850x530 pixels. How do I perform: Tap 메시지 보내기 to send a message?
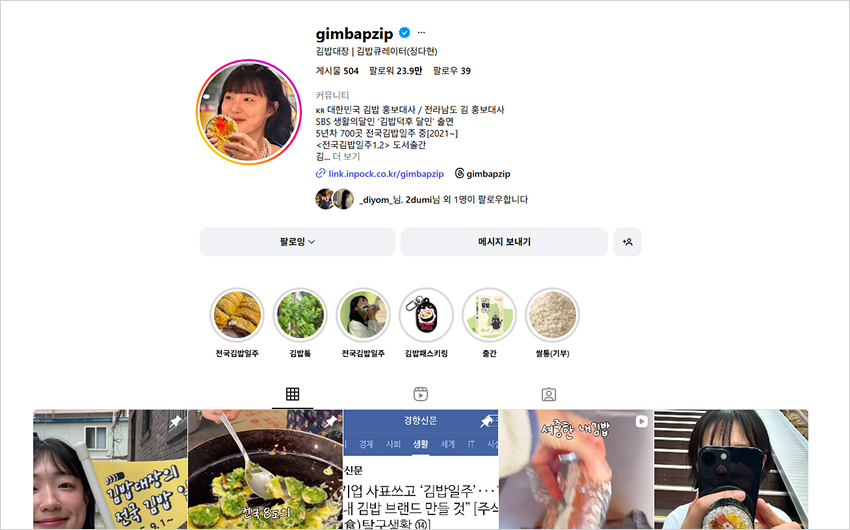504,242
